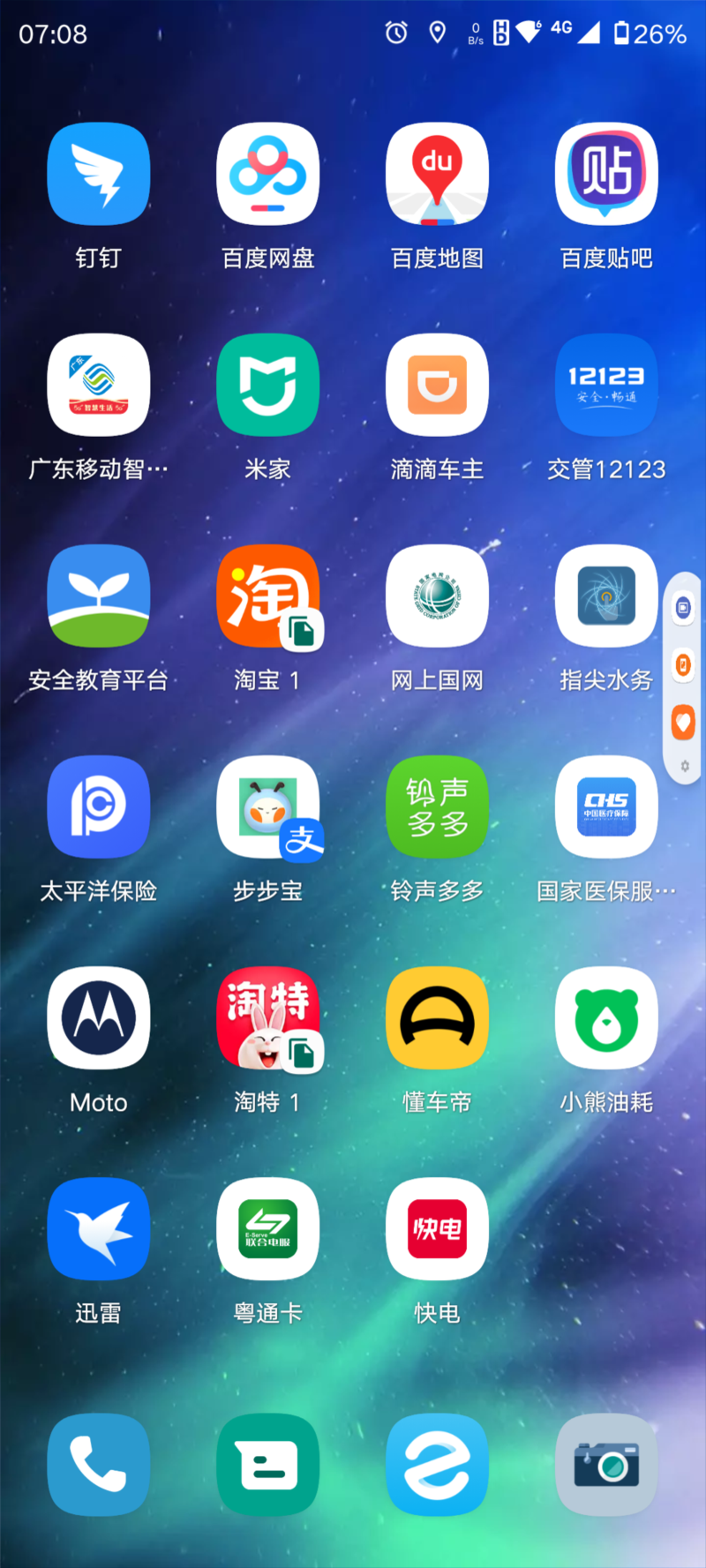Launch 滴滴车主
This screenshot has height=1568, width=706.
click(437, 385)
